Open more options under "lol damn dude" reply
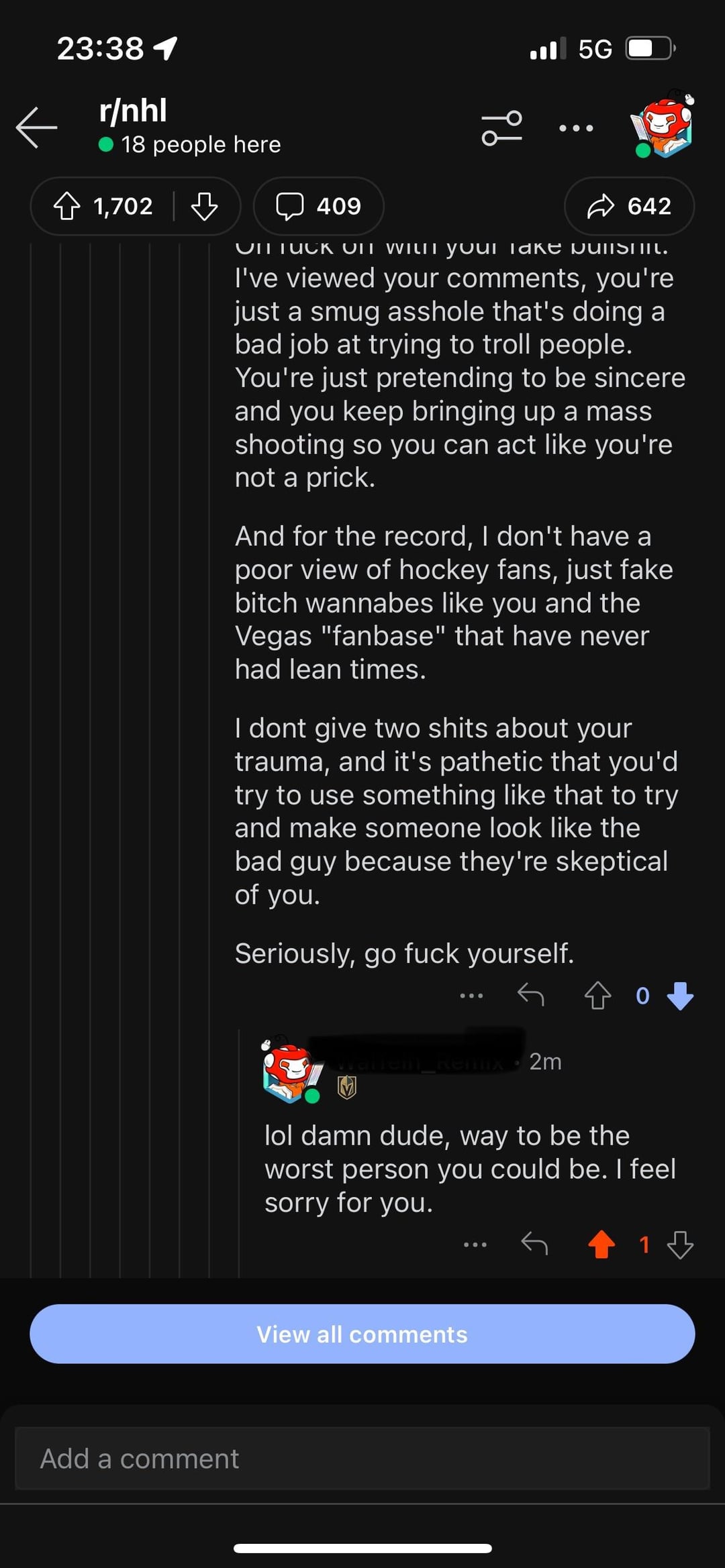 [x=475, y=1245]
